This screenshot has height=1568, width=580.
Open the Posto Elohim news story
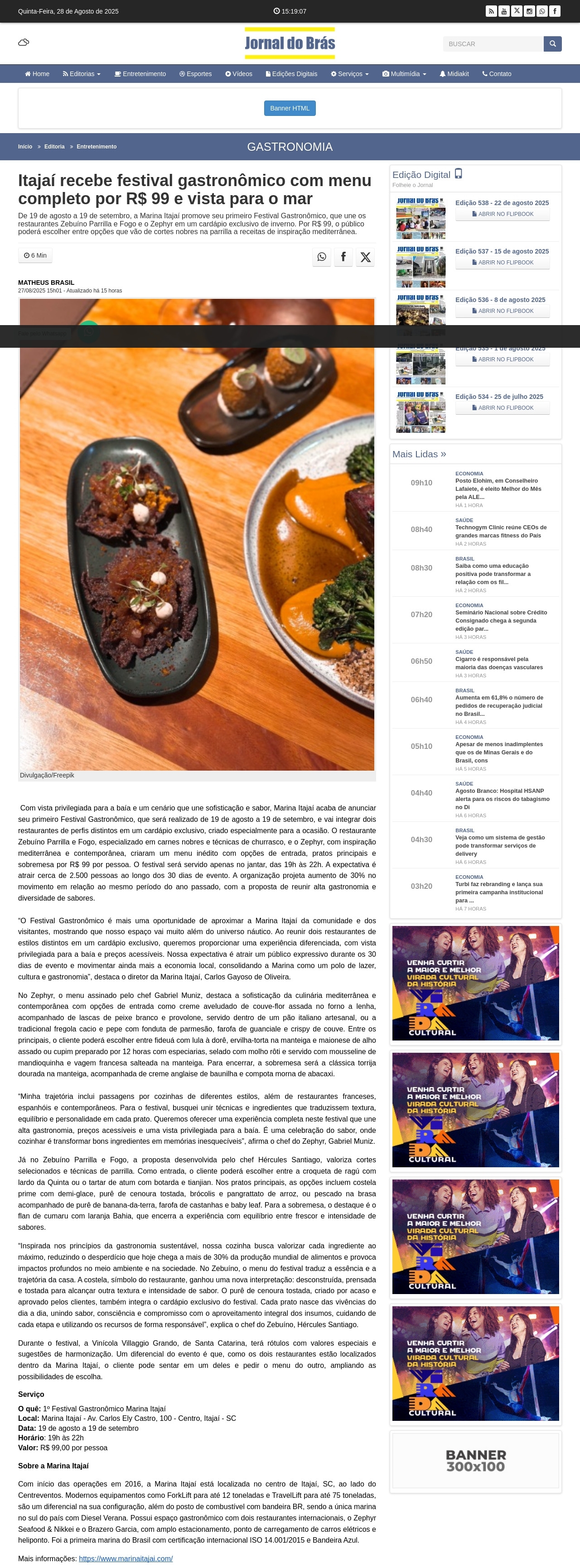click(x=497, y=489)
